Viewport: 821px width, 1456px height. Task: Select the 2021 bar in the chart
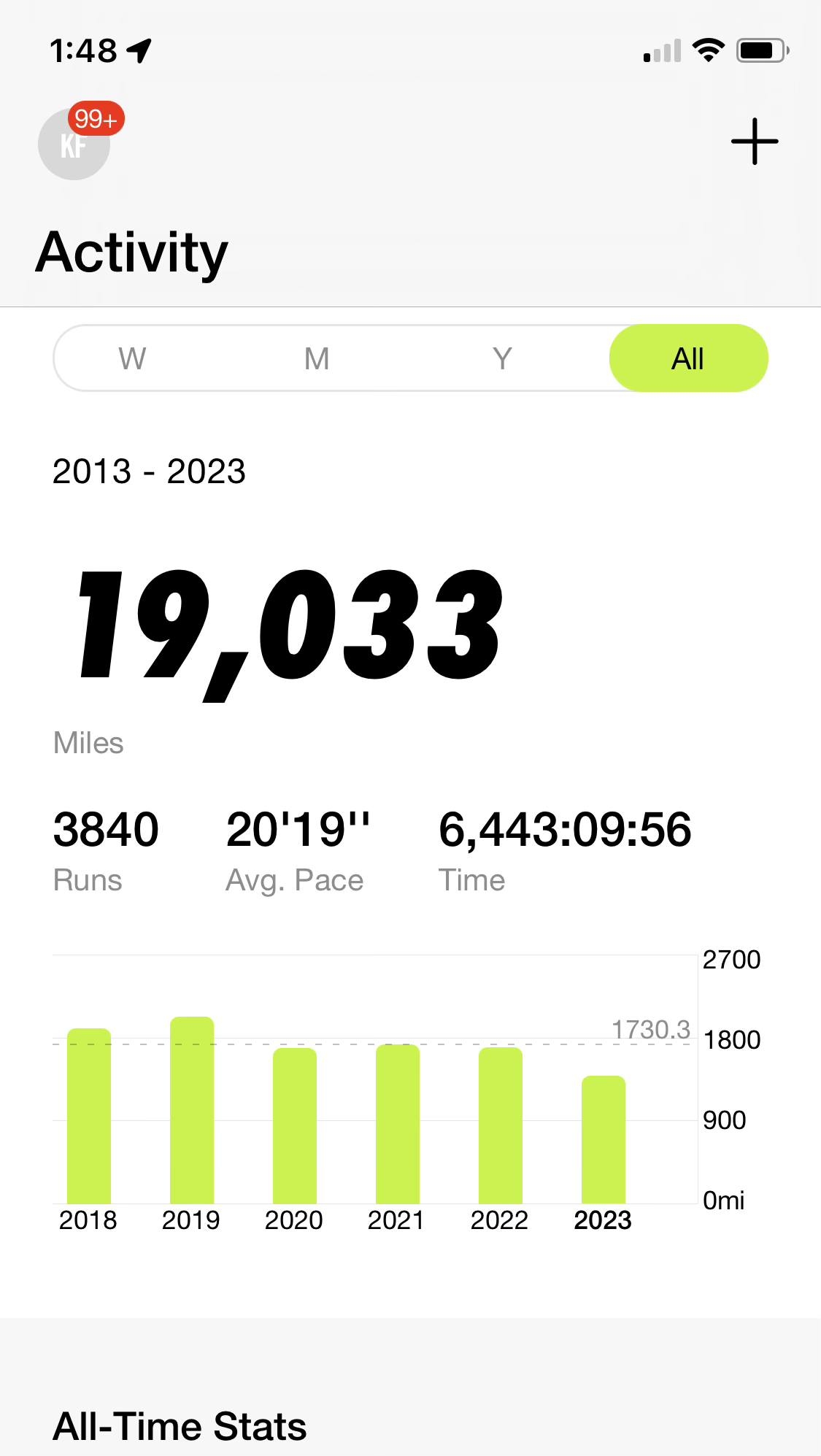[398, 1125]
